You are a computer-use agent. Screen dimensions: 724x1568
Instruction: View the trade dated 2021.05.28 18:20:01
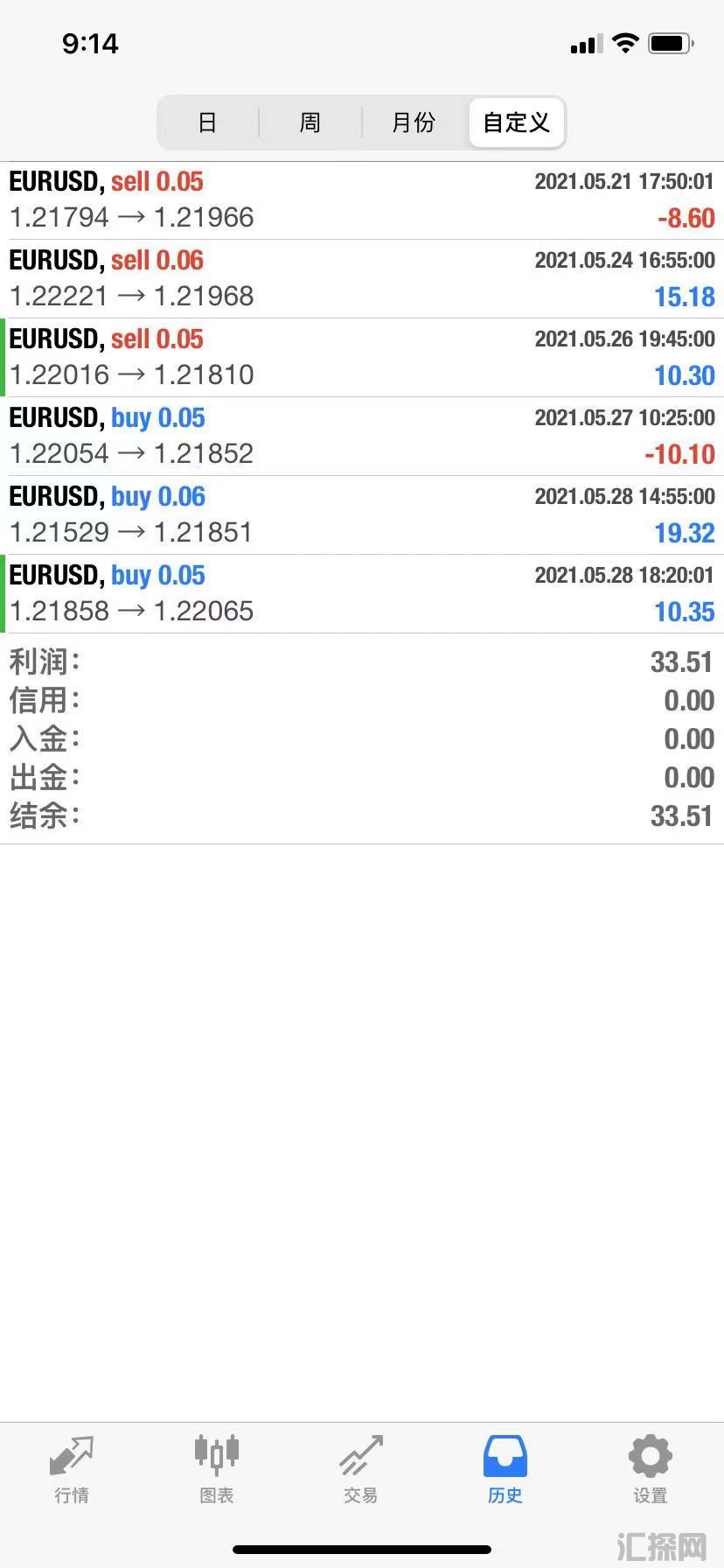coord(362,594)
